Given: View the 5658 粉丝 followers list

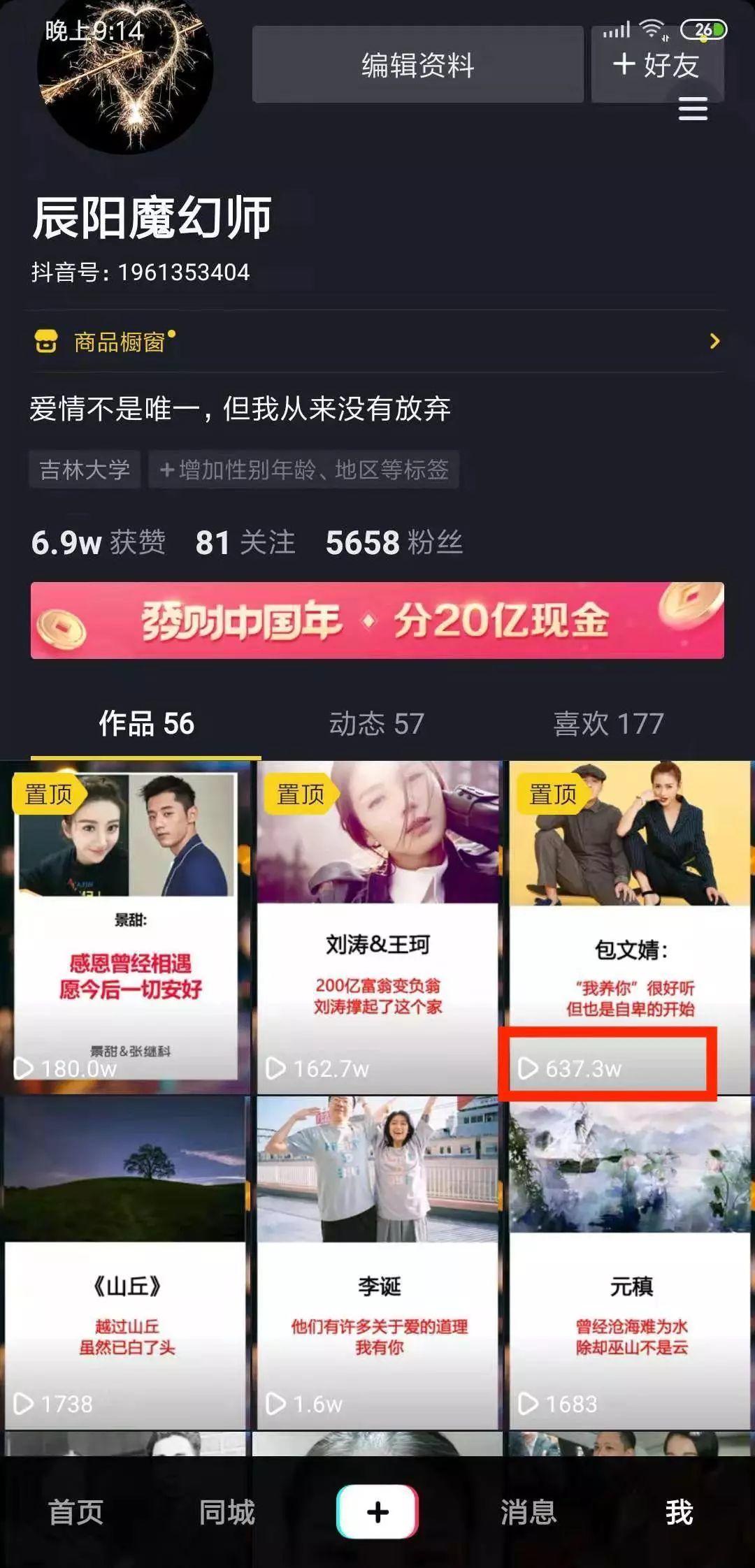Looking at the screenshot, I should point(394,543).
